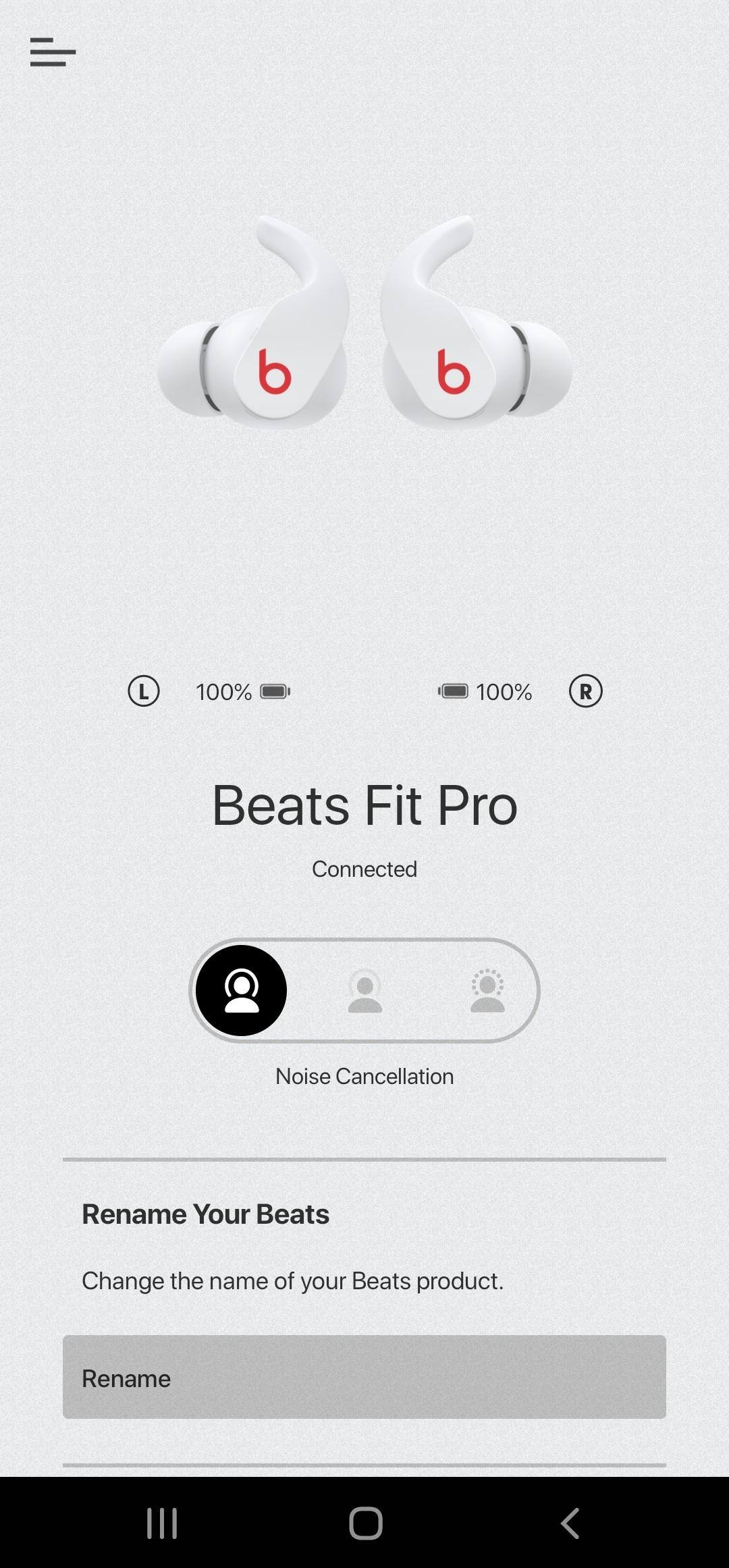729x1568 pixels.
Task: Go back with the system back button
Action: [570, 1523]
